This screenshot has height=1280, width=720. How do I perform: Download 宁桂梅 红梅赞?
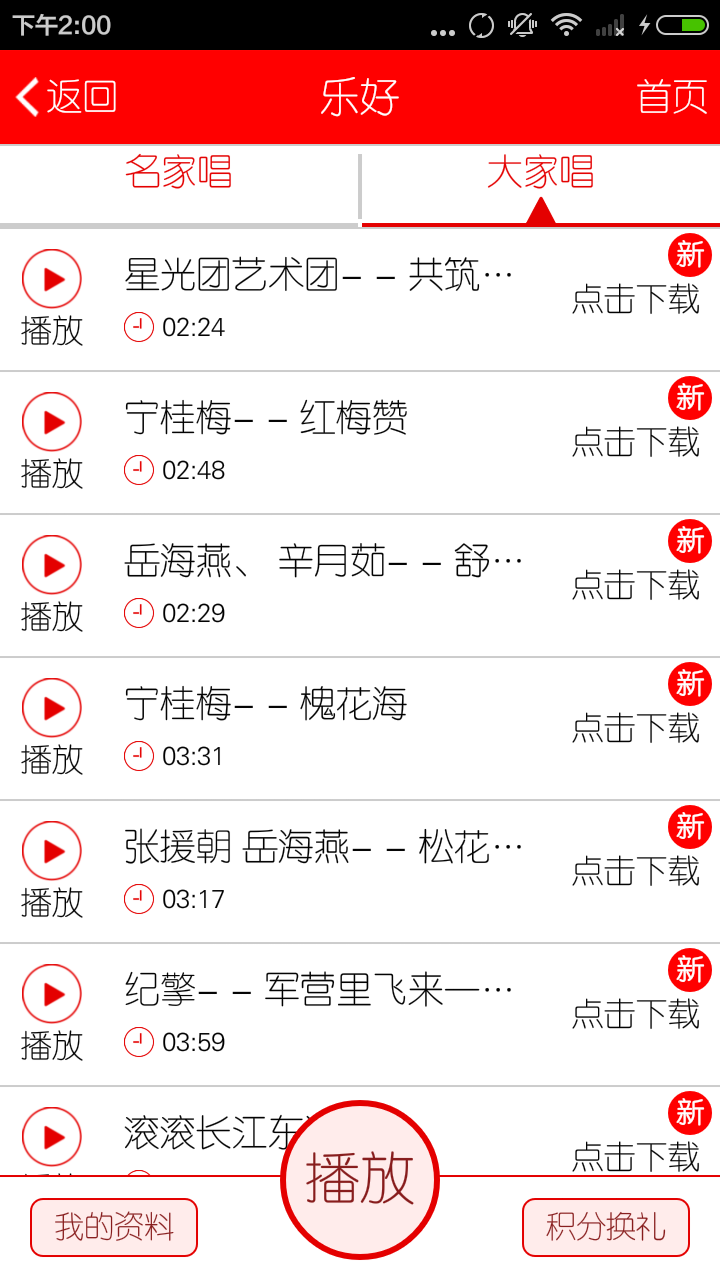click(636, 441)
